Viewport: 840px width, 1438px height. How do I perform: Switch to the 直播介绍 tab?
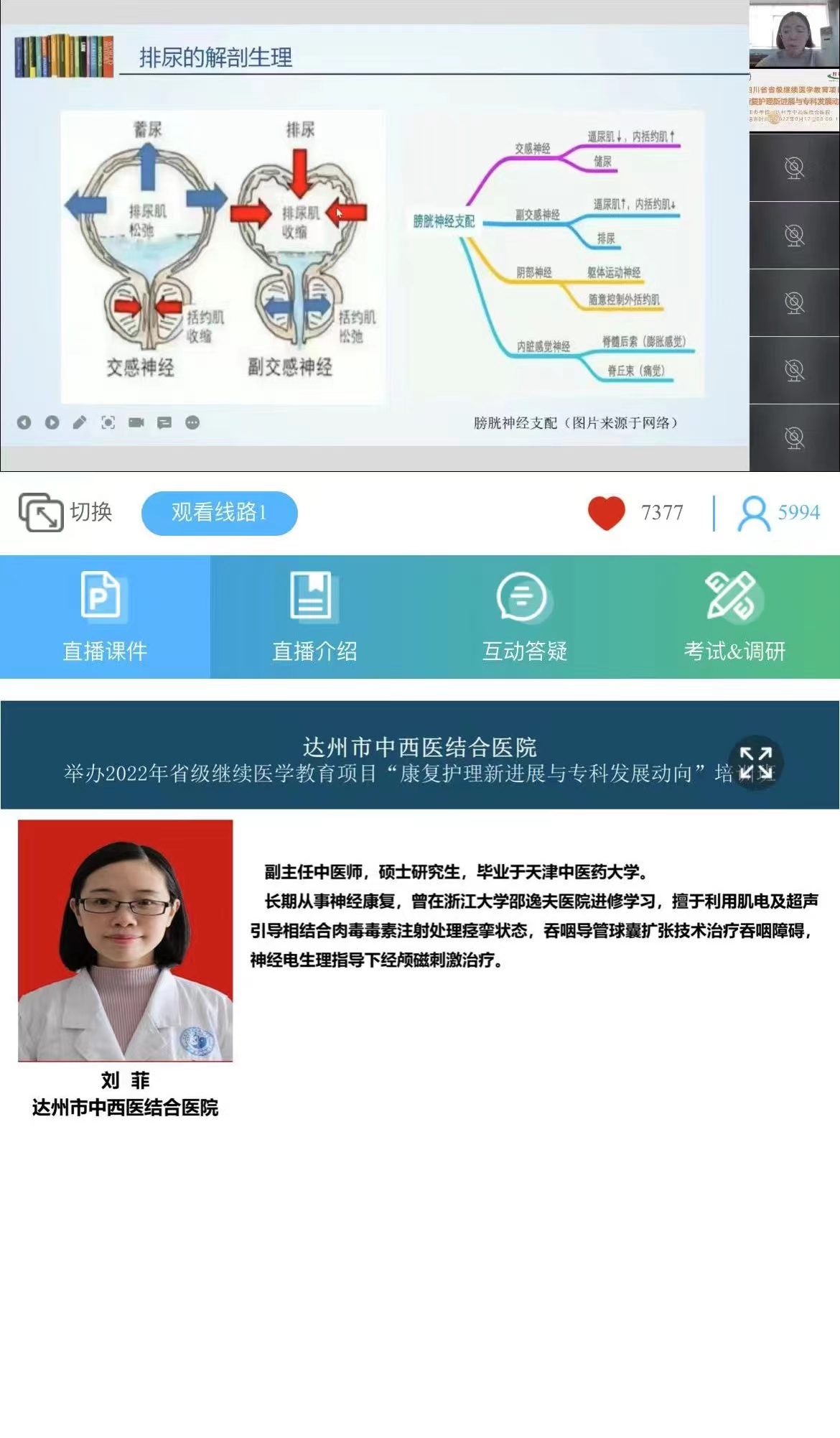[314, 616]
